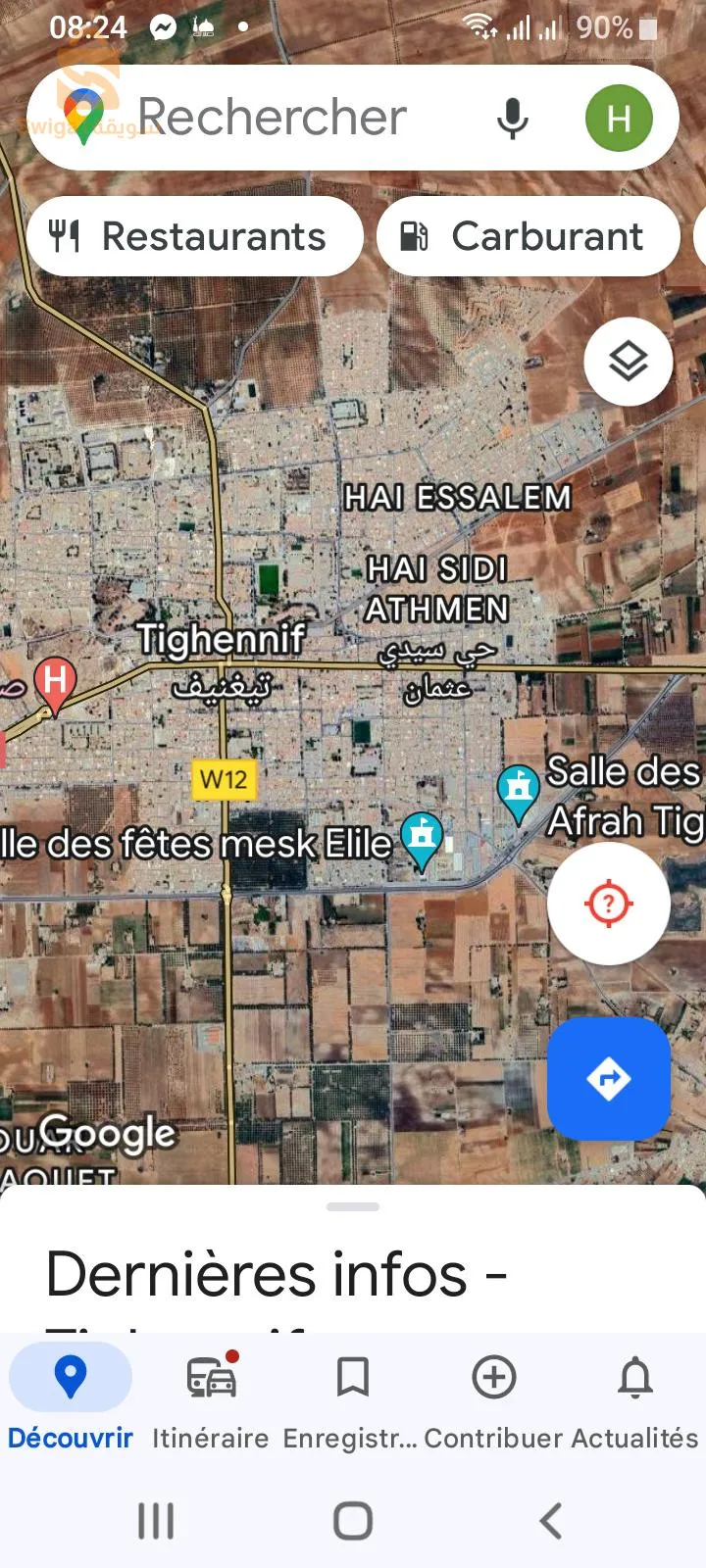Filter map by Carburant stations
The image size is (706, 1568).
[x=528, y=236]
